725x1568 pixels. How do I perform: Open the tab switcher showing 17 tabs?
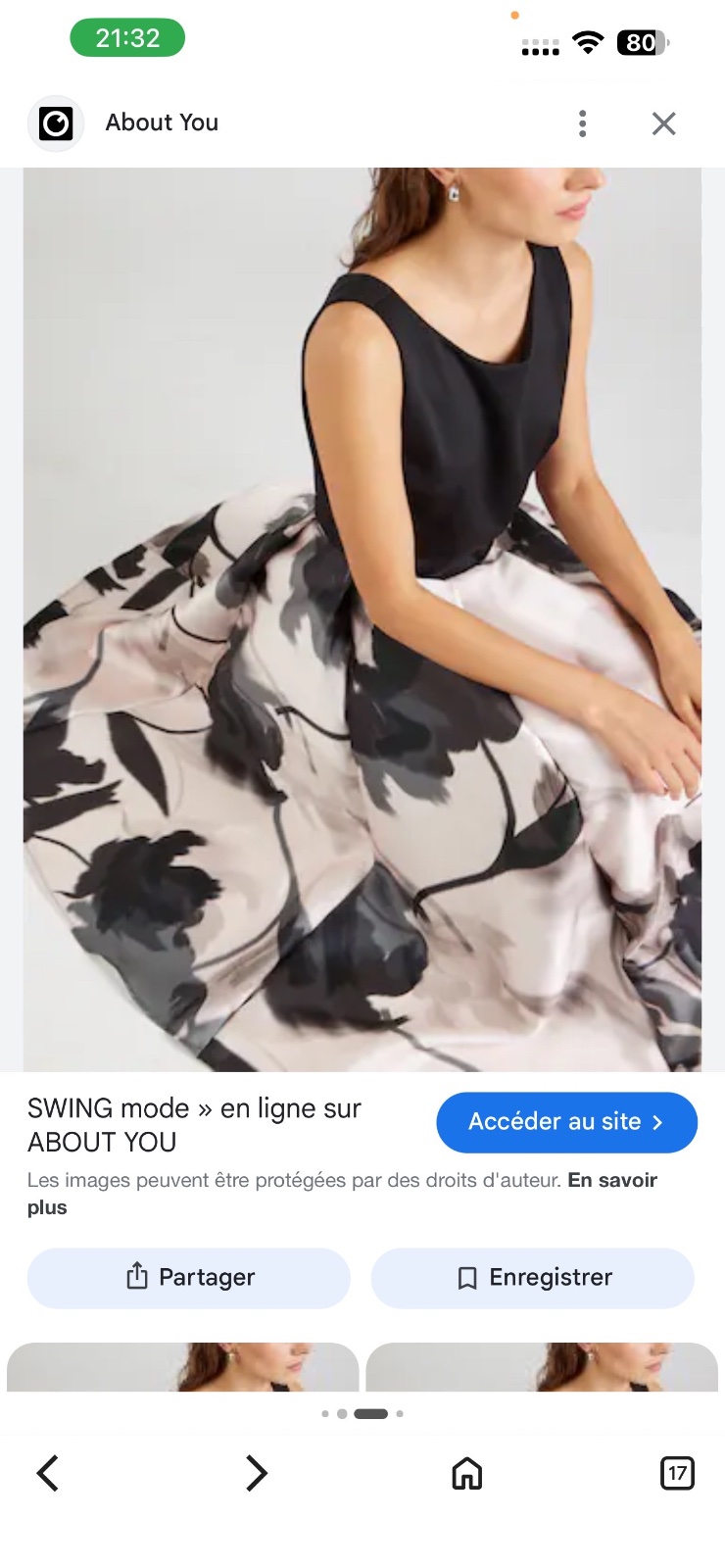(677, 1473)
